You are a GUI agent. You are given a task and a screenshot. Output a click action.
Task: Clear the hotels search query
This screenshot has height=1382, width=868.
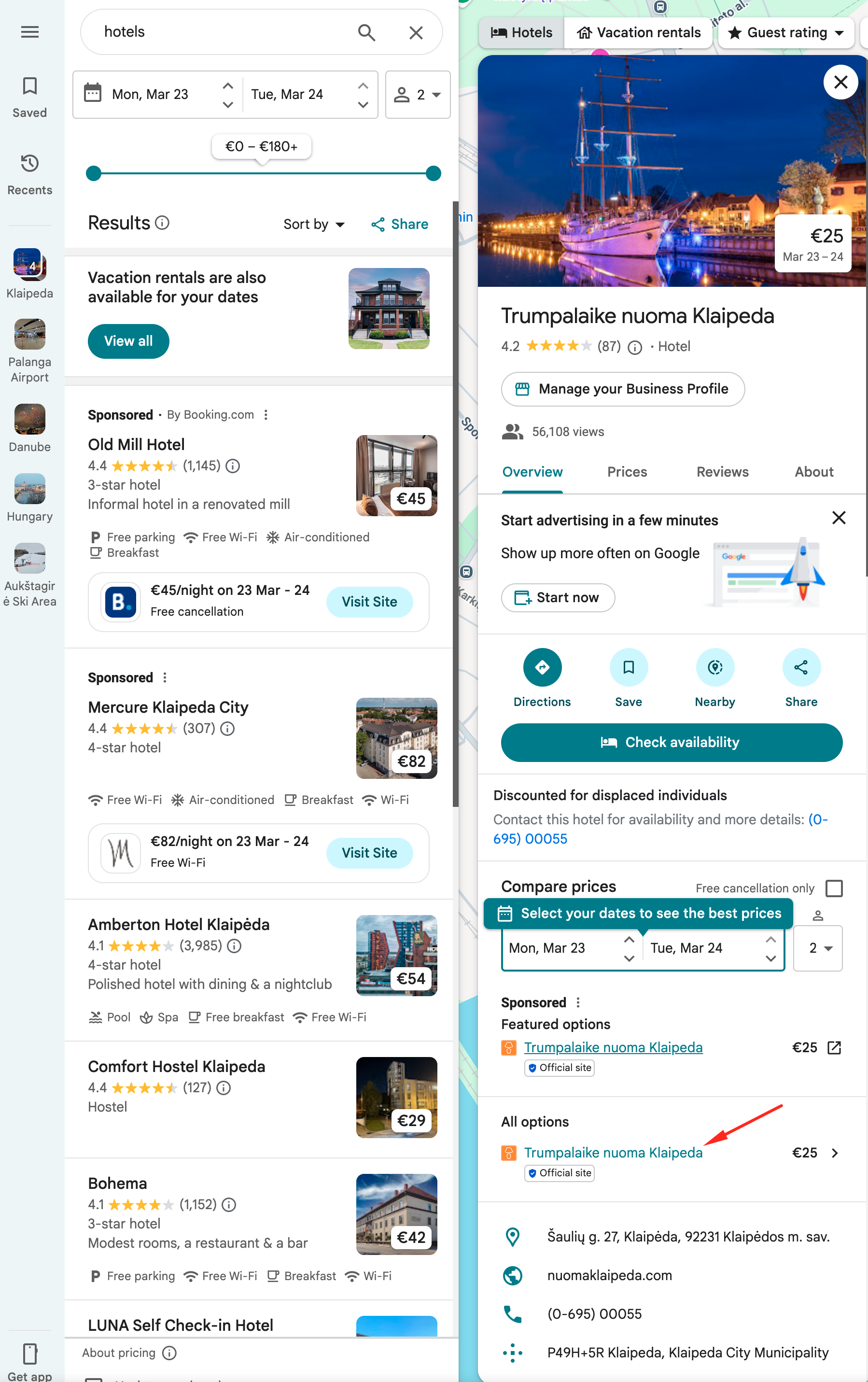[x=416, y=32]
